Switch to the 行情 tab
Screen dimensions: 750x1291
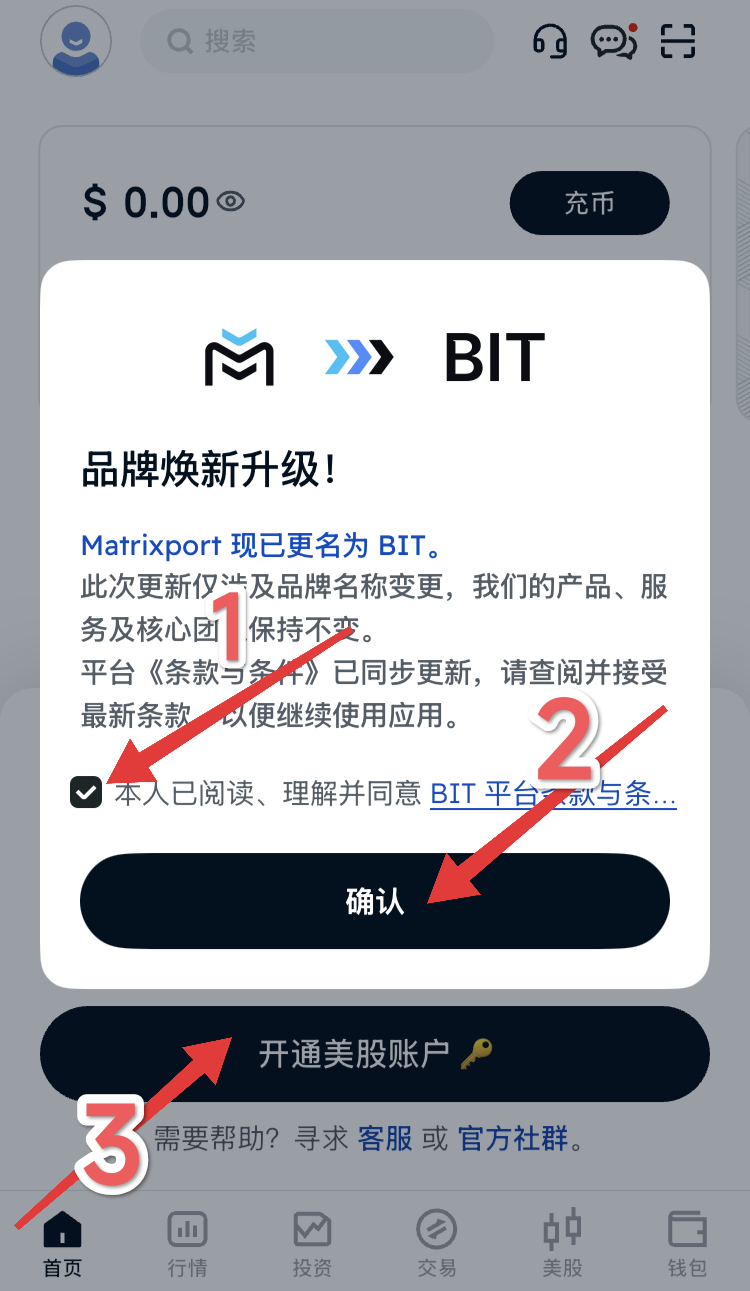point(187,1244)
